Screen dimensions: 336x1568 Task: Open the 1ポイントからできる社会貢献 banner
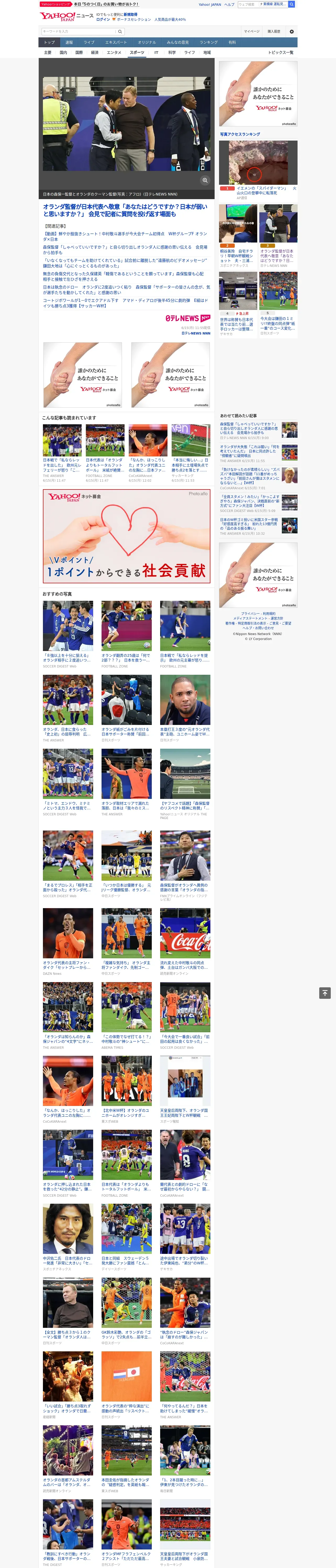[x=127, y=536]
